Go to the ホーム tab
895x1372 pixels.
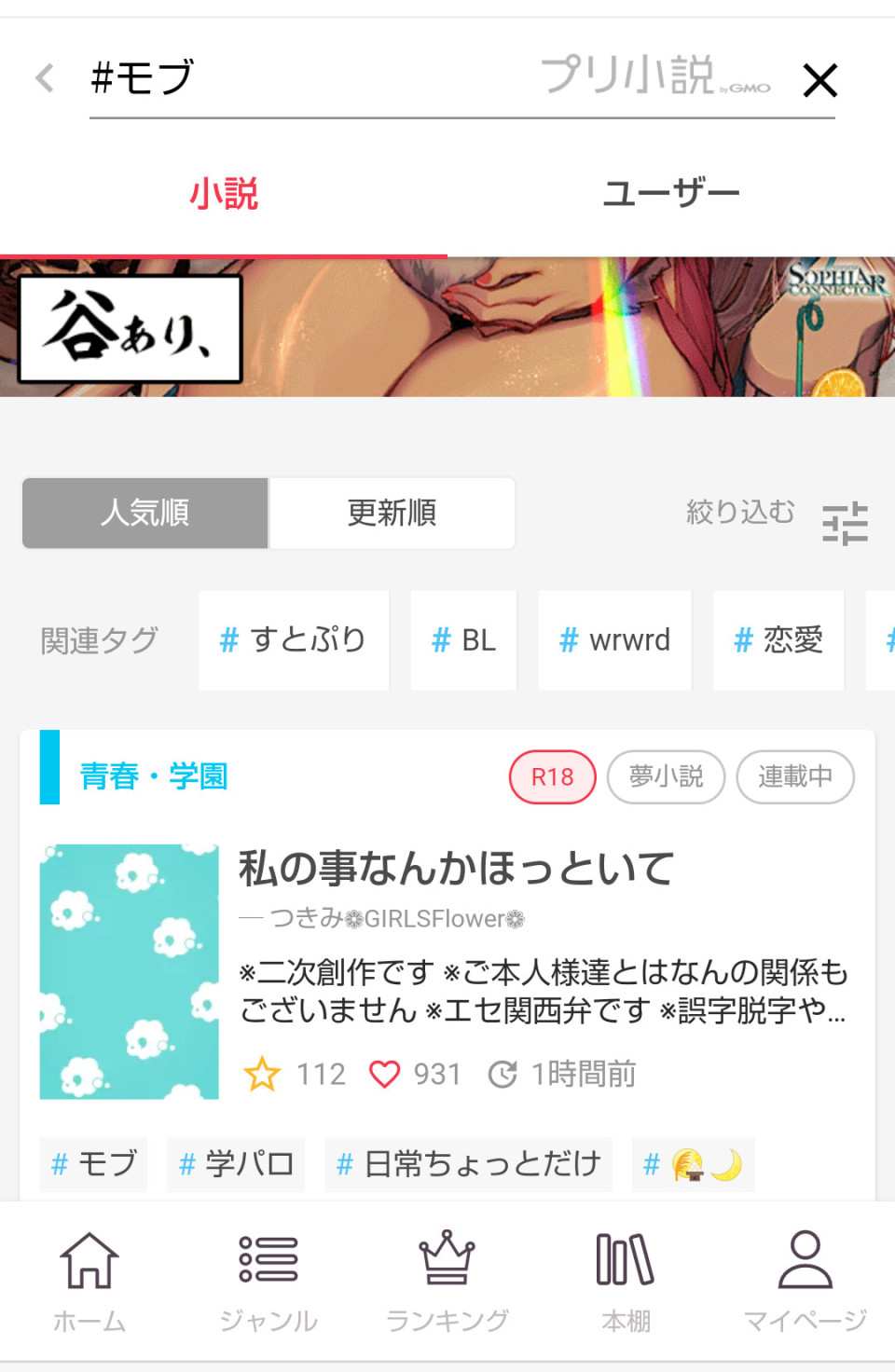89,1280
